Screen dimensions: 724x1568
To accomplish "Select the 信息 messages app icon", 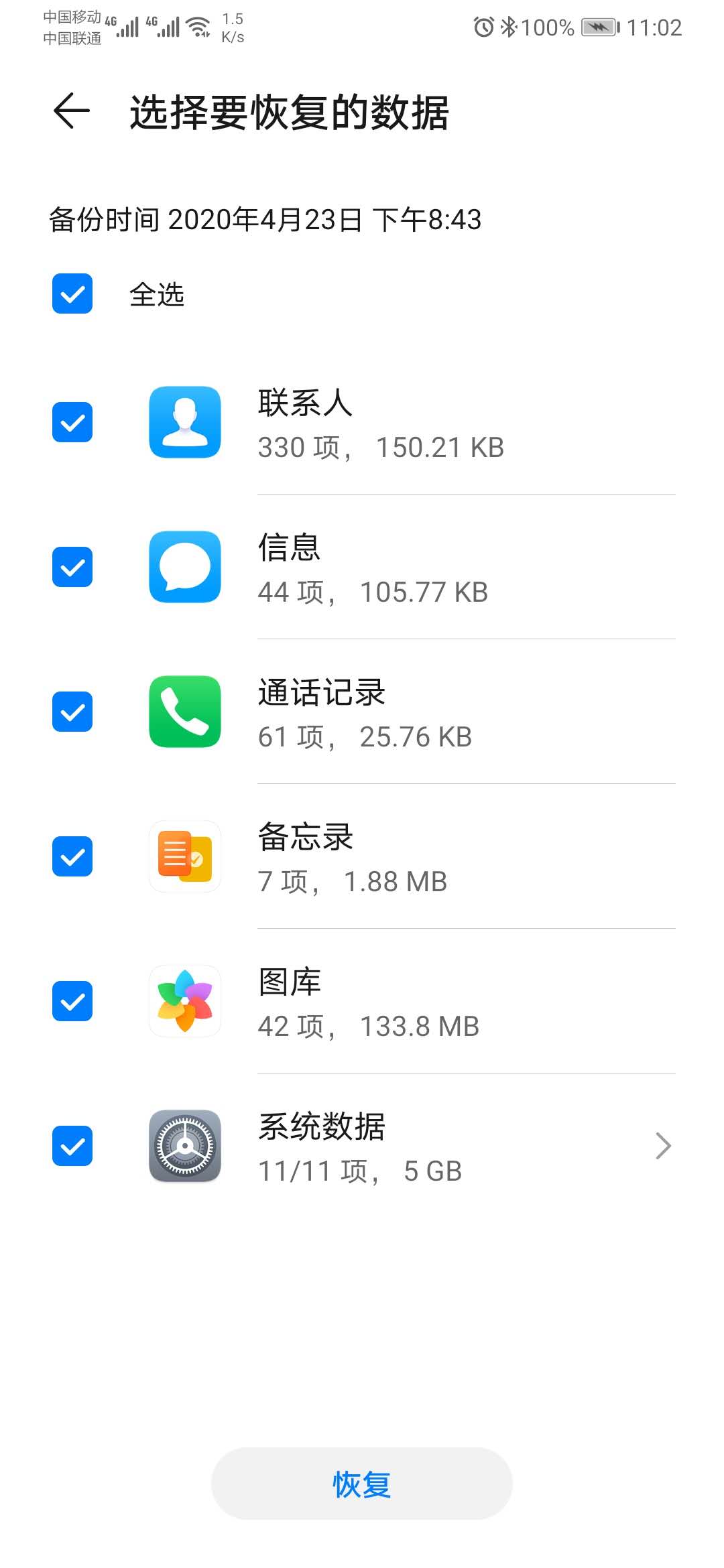I will (x=184, y=568).
